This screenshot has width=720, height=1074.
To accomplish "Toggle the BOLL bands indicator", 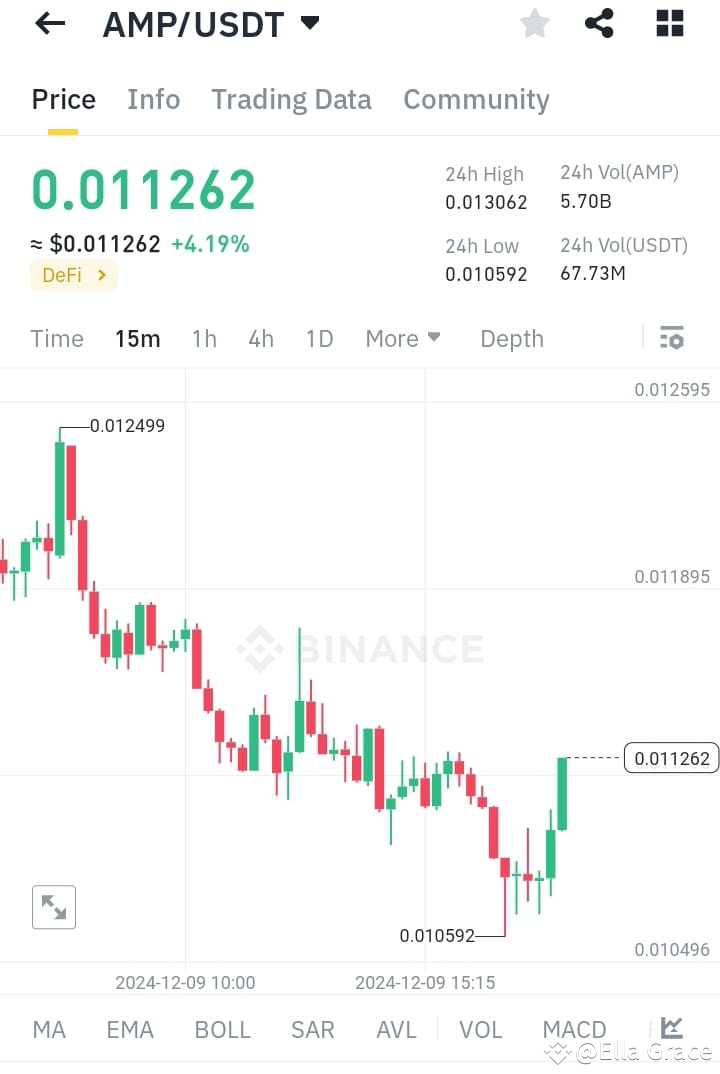I will click(x=222, y=1029).
